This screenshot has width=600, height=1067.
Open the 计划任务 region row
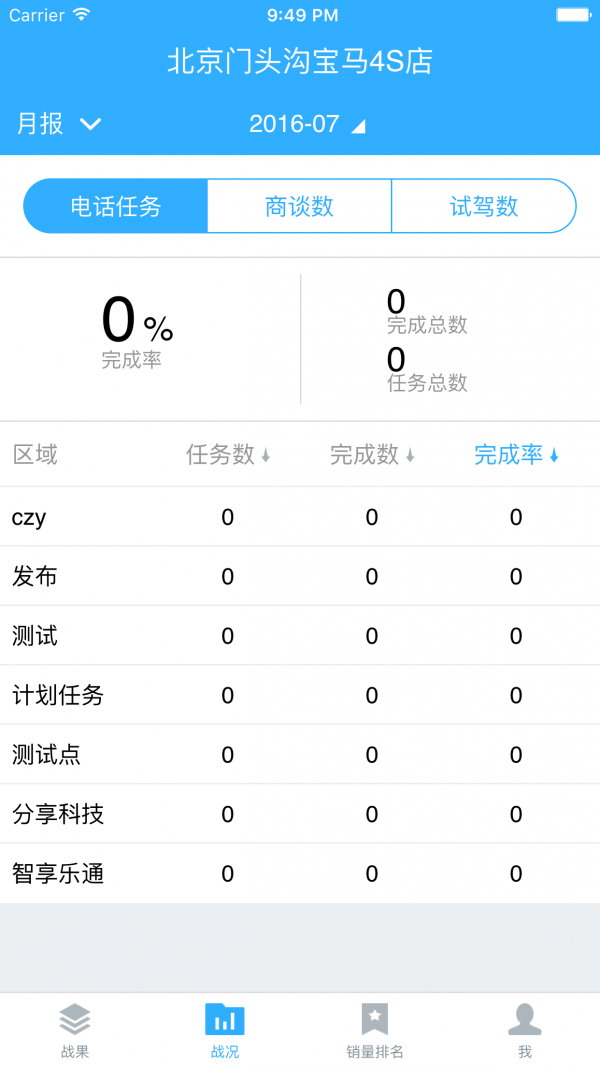300,695
